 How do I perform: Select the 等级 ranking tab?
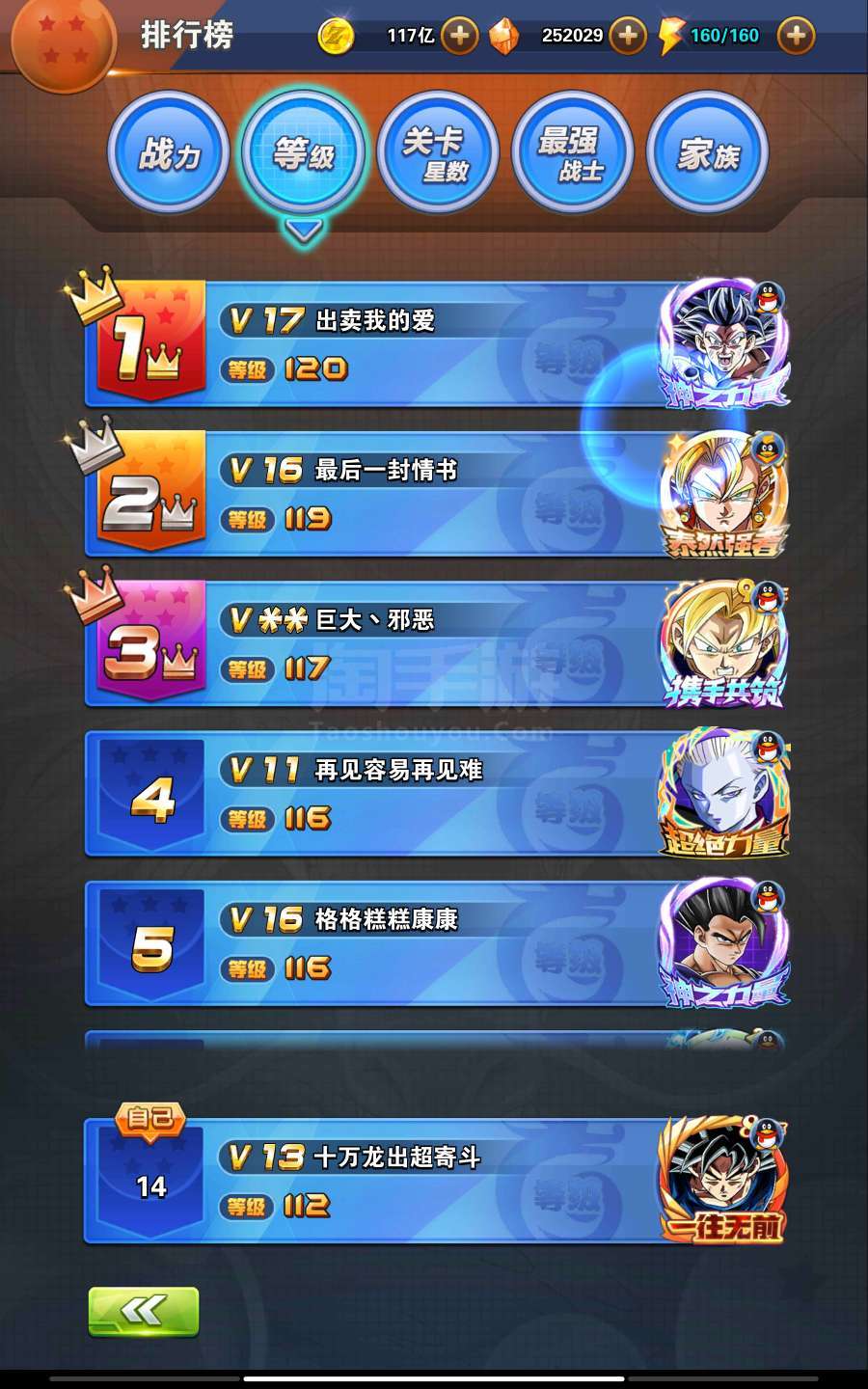[x=304, y=152]
